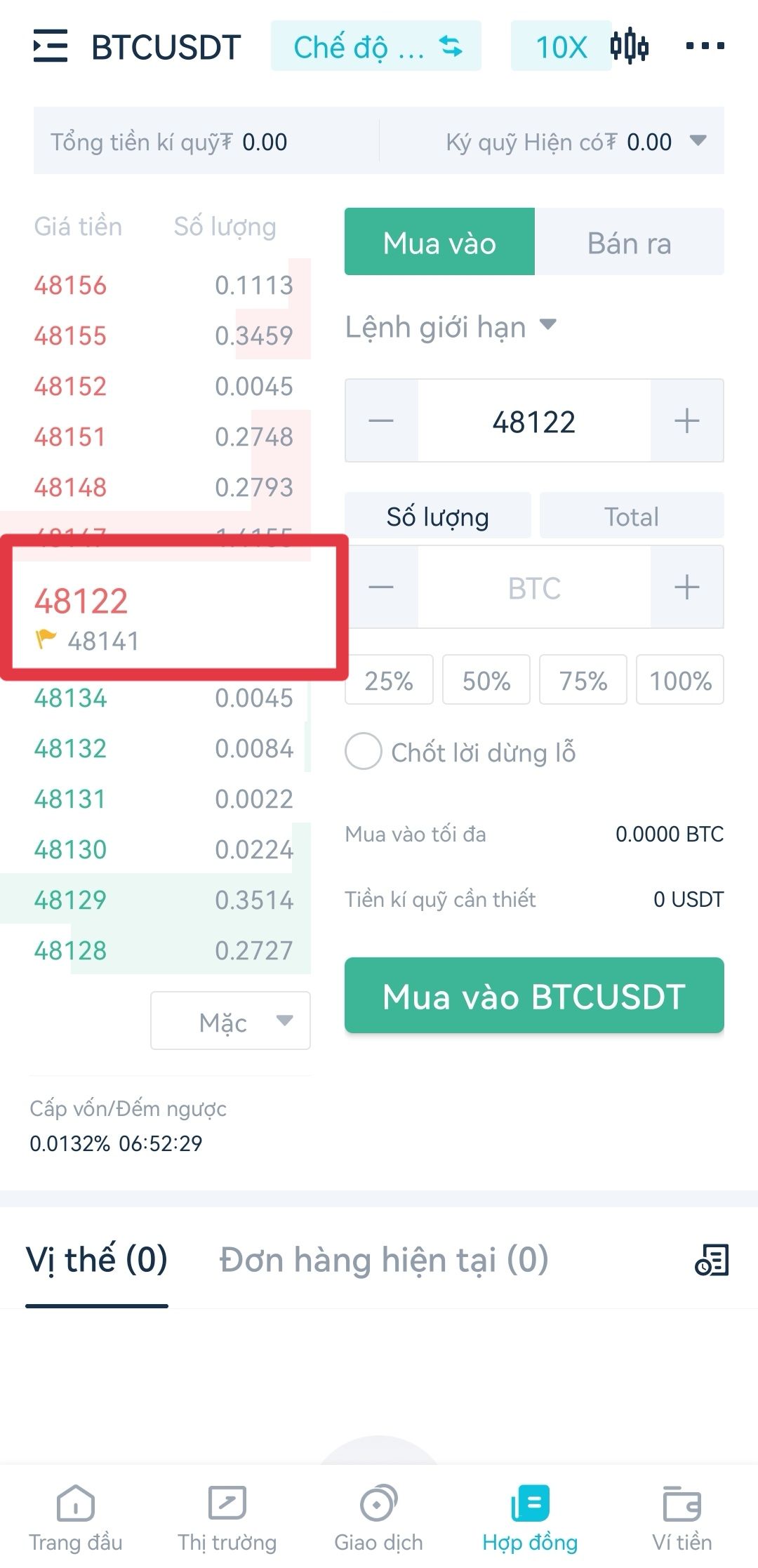Switch the margin mode via Chế độ

(x=376, y=46)
